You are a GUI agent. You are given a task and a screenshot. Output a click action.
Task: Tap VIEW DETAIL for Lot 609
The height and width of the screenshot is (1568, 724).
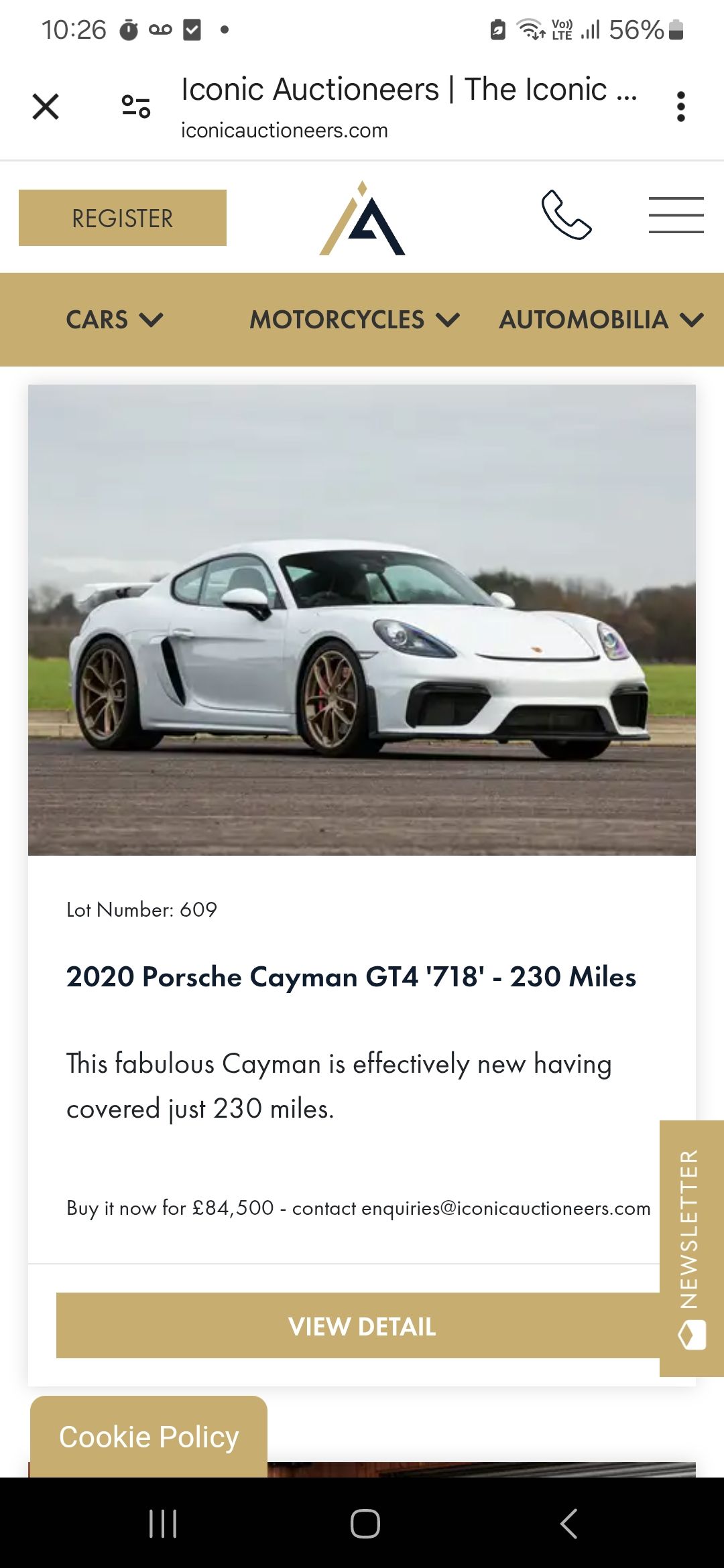point(362,1326)
